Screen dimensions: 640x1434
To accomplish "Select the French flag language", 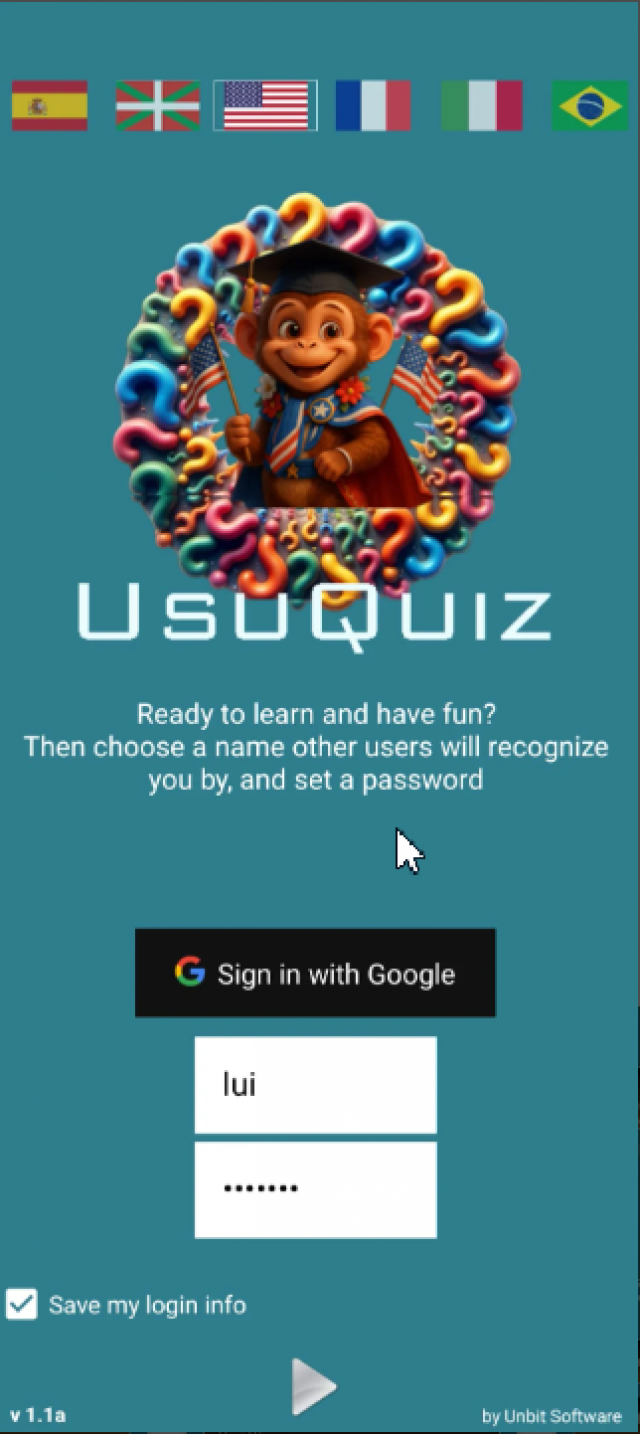I will (373, 106).
